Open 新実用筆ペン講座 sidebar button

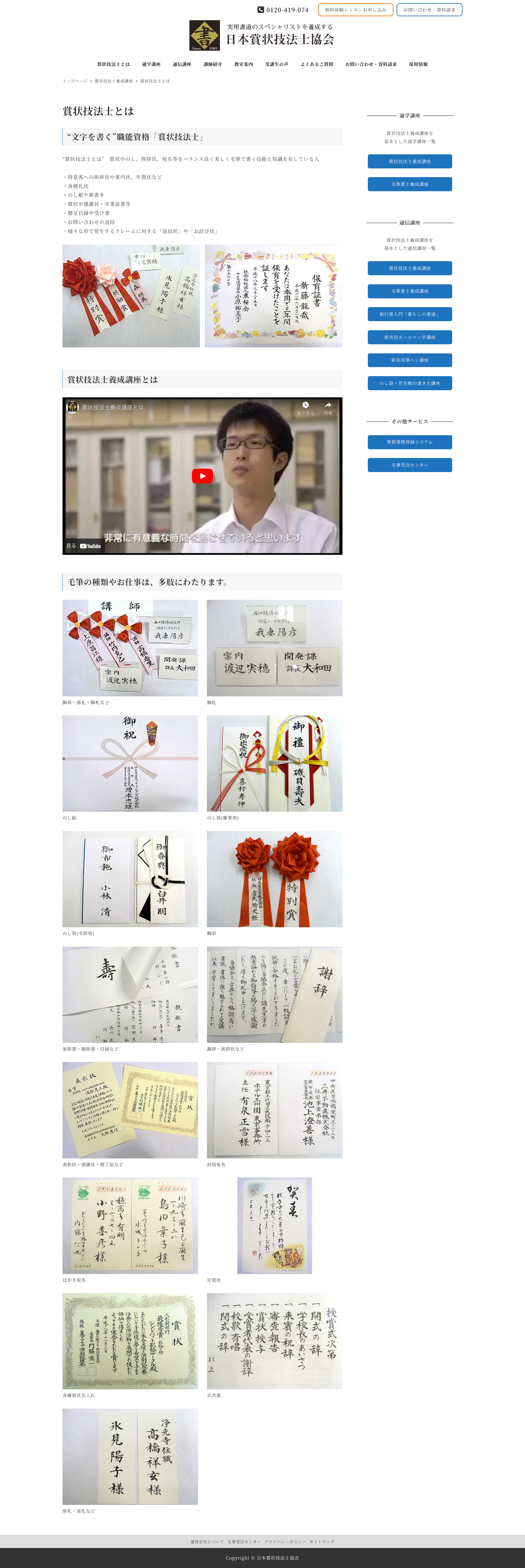coord(409,360)
